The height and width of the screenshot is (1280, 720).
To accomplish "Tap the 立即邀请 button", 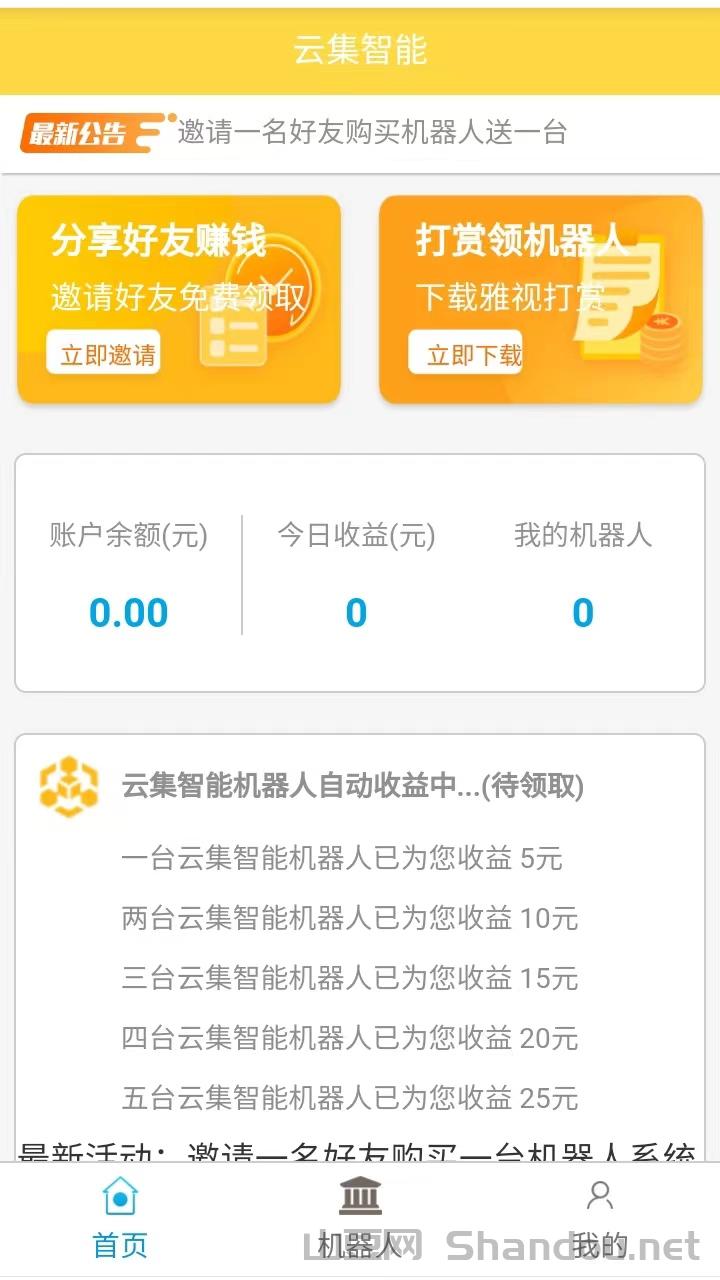I will click(104, 353).
